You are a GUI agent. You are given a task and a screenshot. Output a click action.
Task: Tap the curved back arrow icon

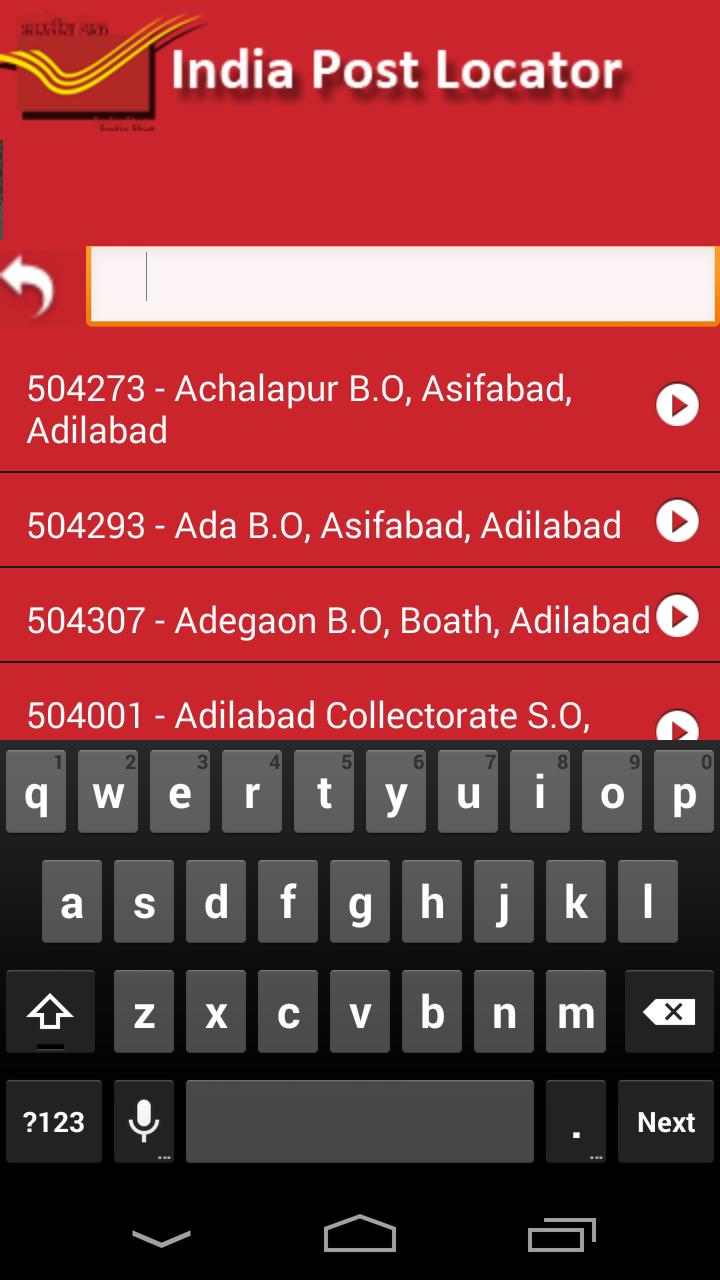[32, 285]
